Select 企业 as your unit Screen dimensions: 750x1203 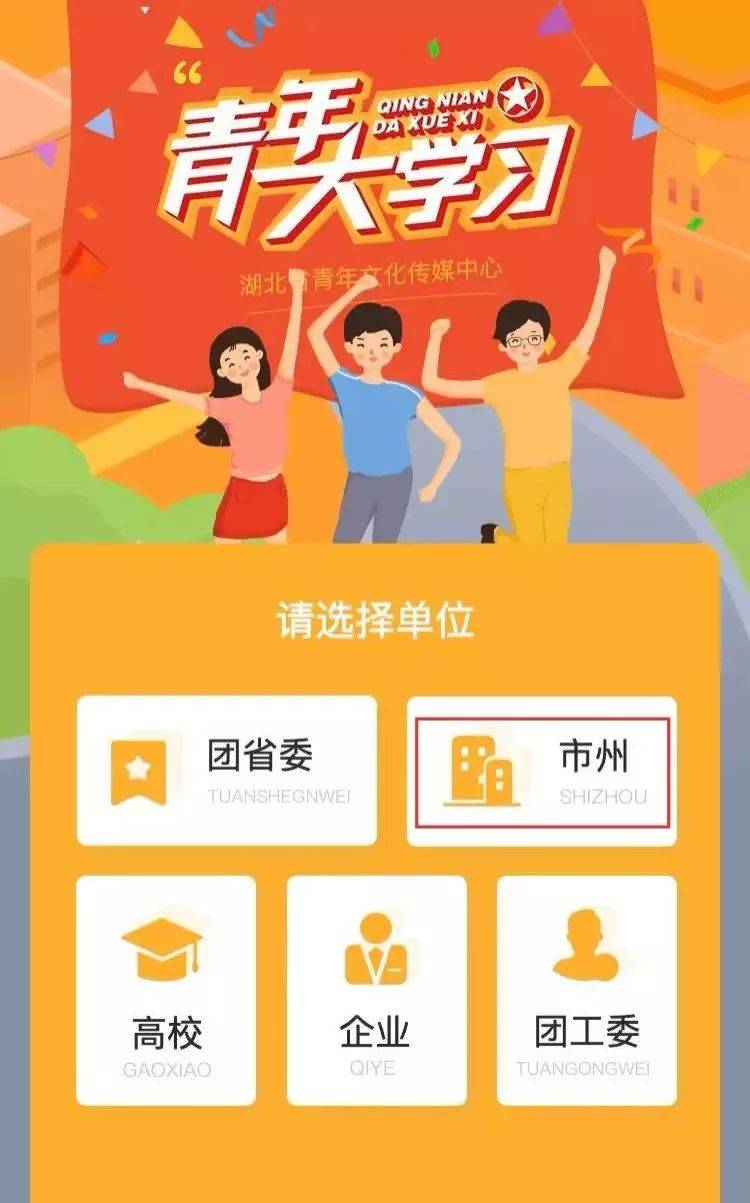click(x=376, y=990)
